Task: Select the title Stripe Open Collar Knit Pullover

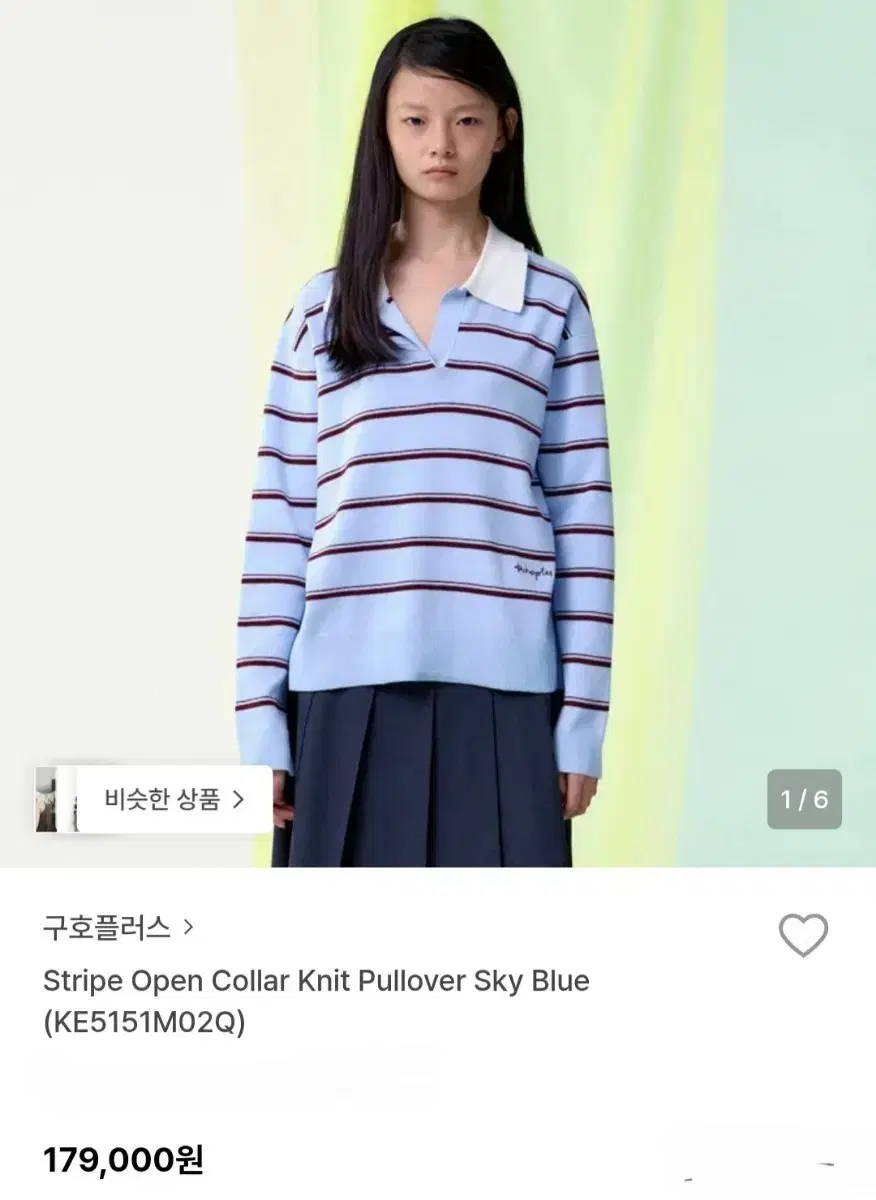Action: click(316, 982)
